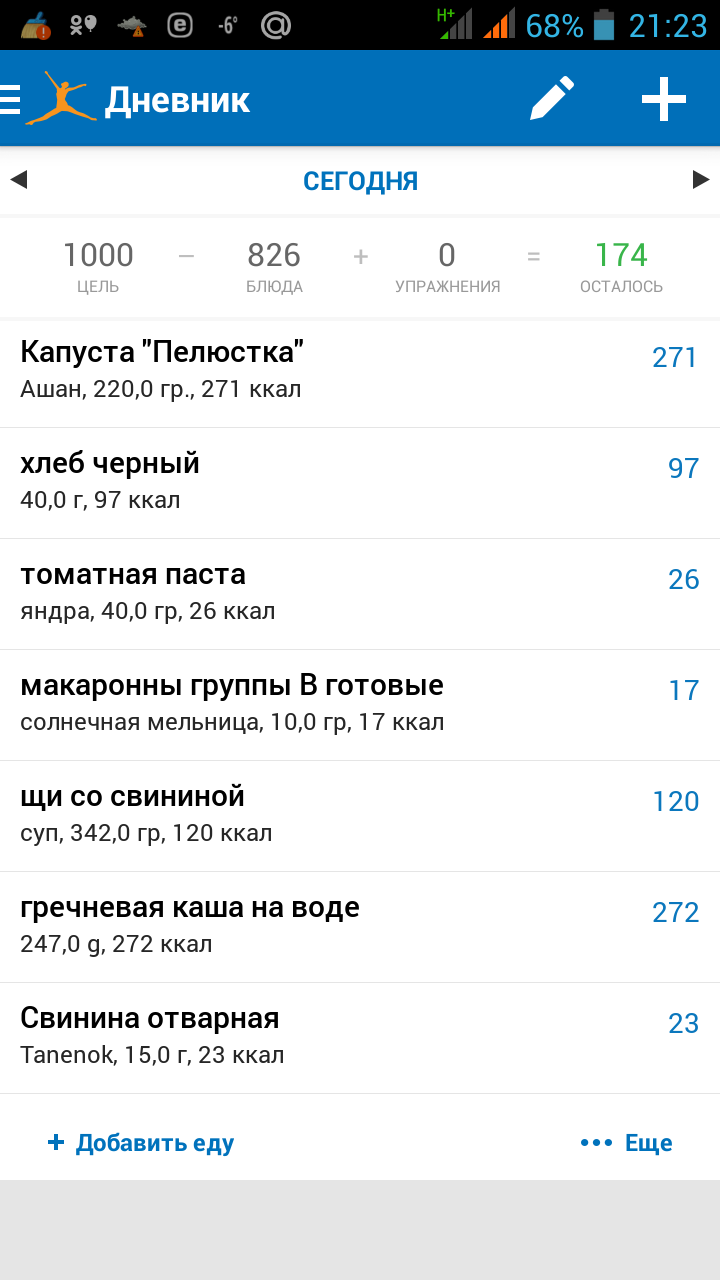720x1280 pixels.
Task: Open the navigation drawer menu
Action: [x=12, y=99]
